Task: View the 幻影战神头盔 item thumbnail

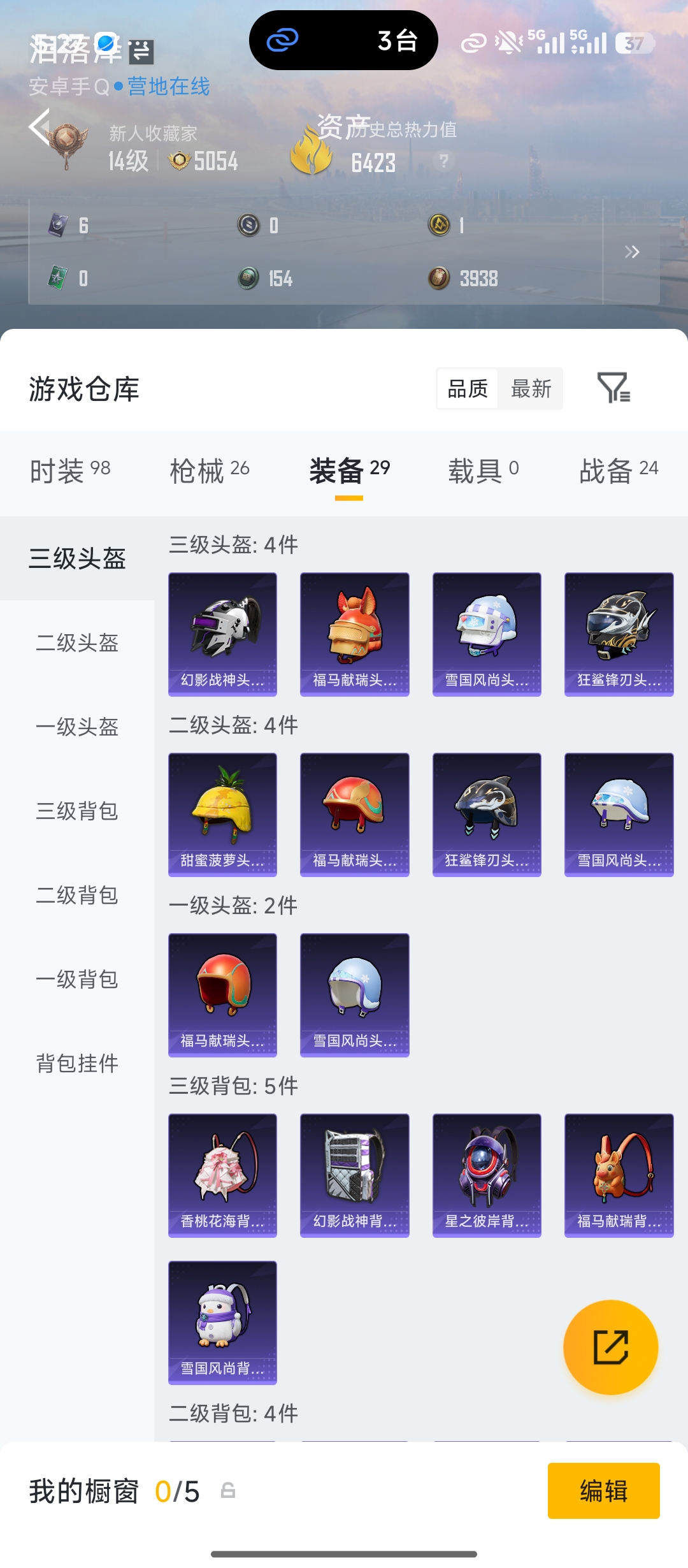Action: tap(222, 632)
